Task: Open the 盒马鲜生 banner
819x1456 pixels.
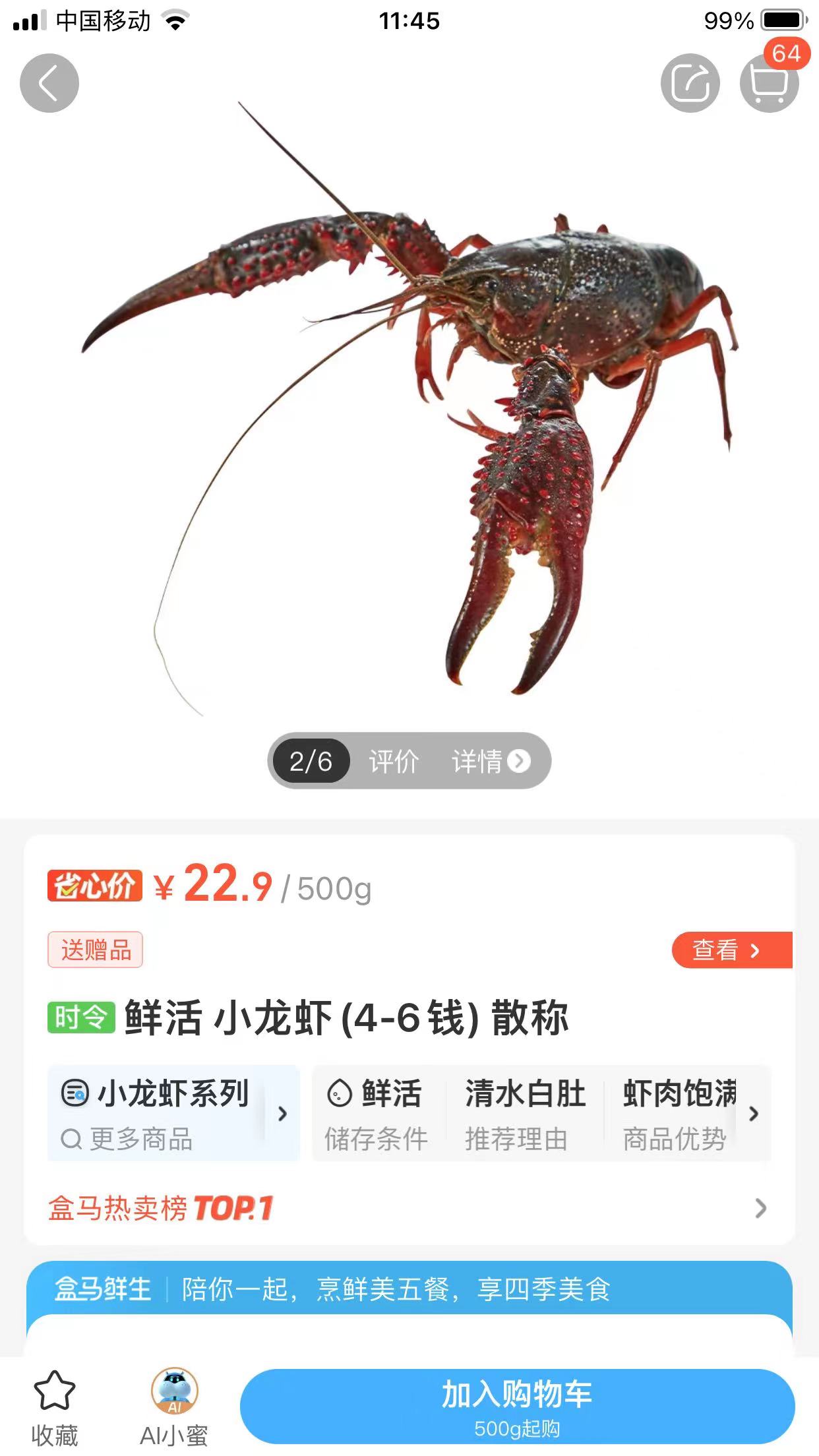Action: coord(409,1289)
